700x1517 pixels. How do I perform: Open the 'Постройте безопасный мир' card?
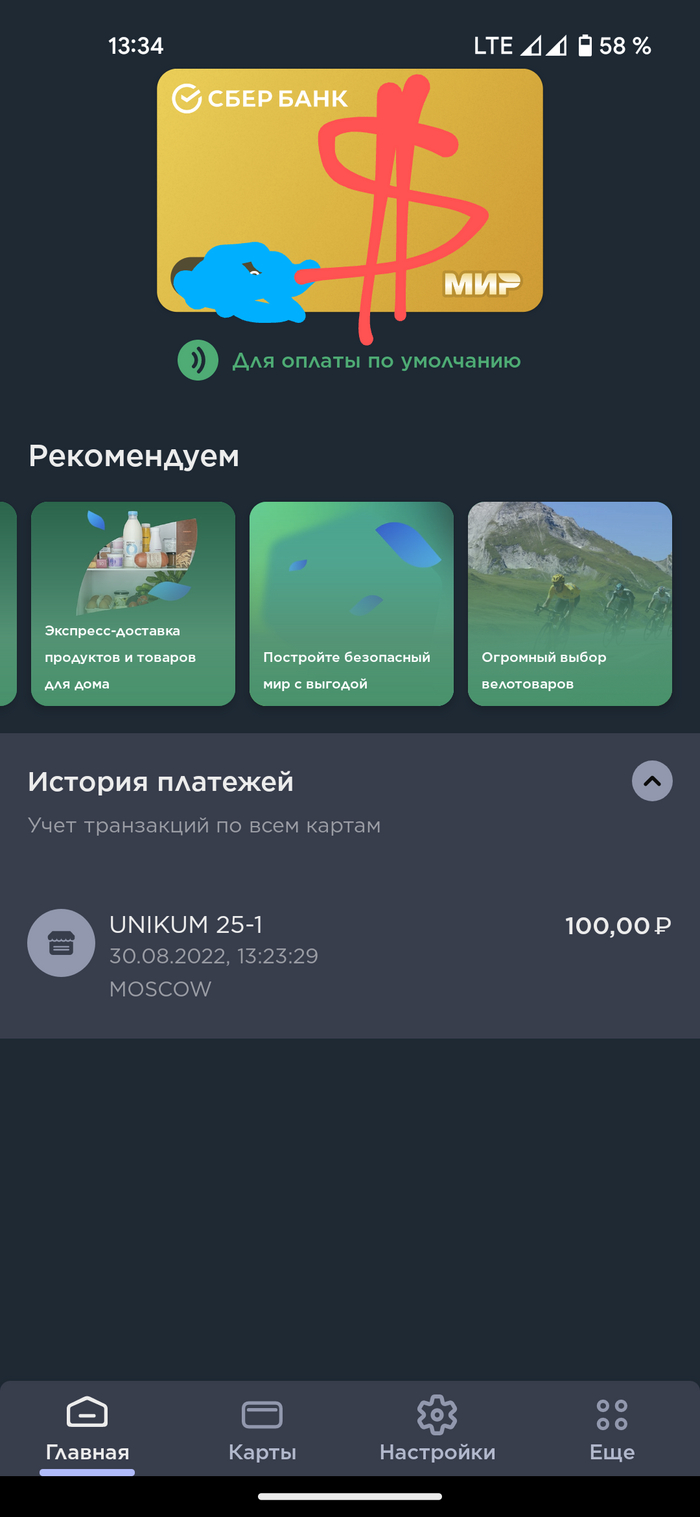[351, 604]
